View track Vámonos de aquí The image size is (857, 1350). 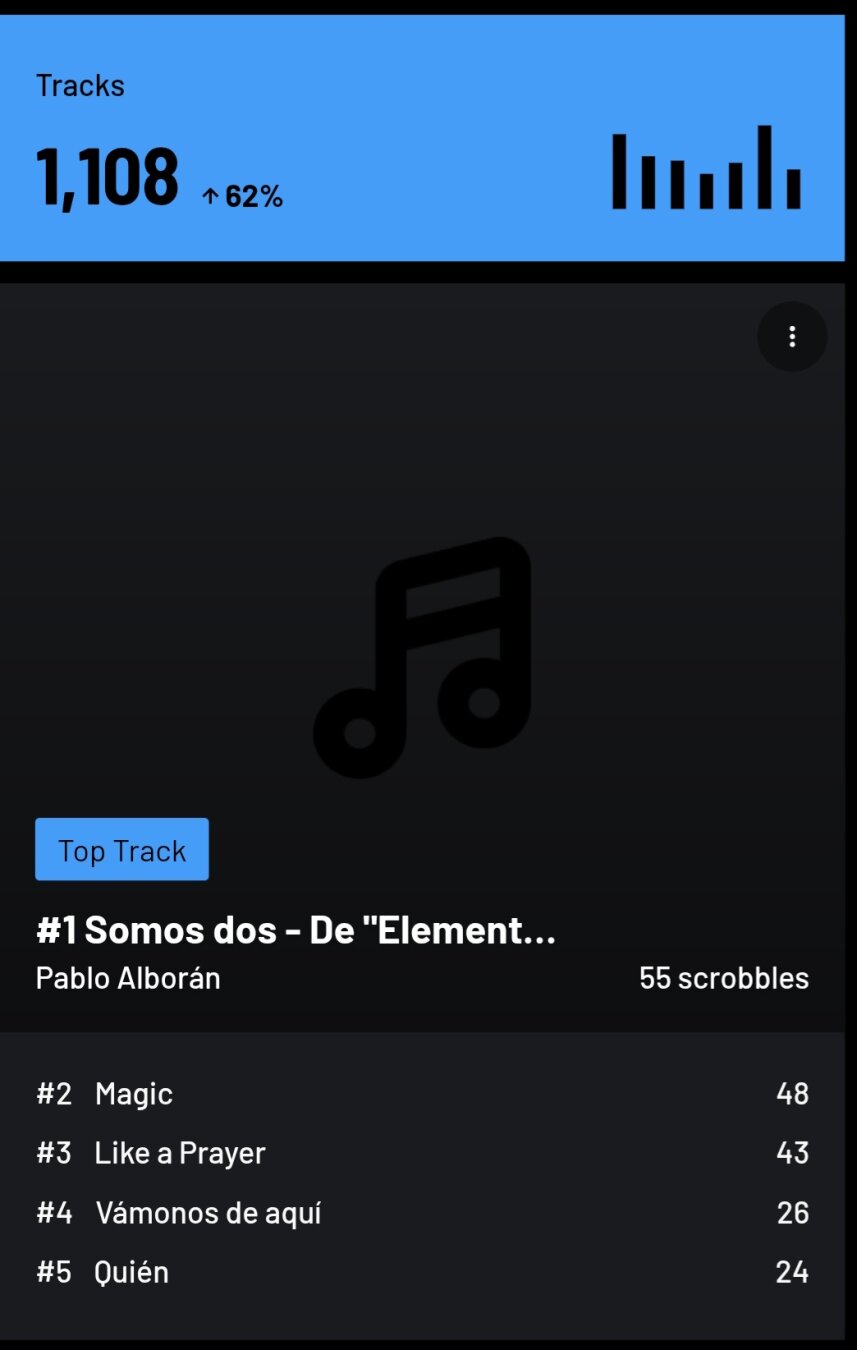click(208, 1213)
